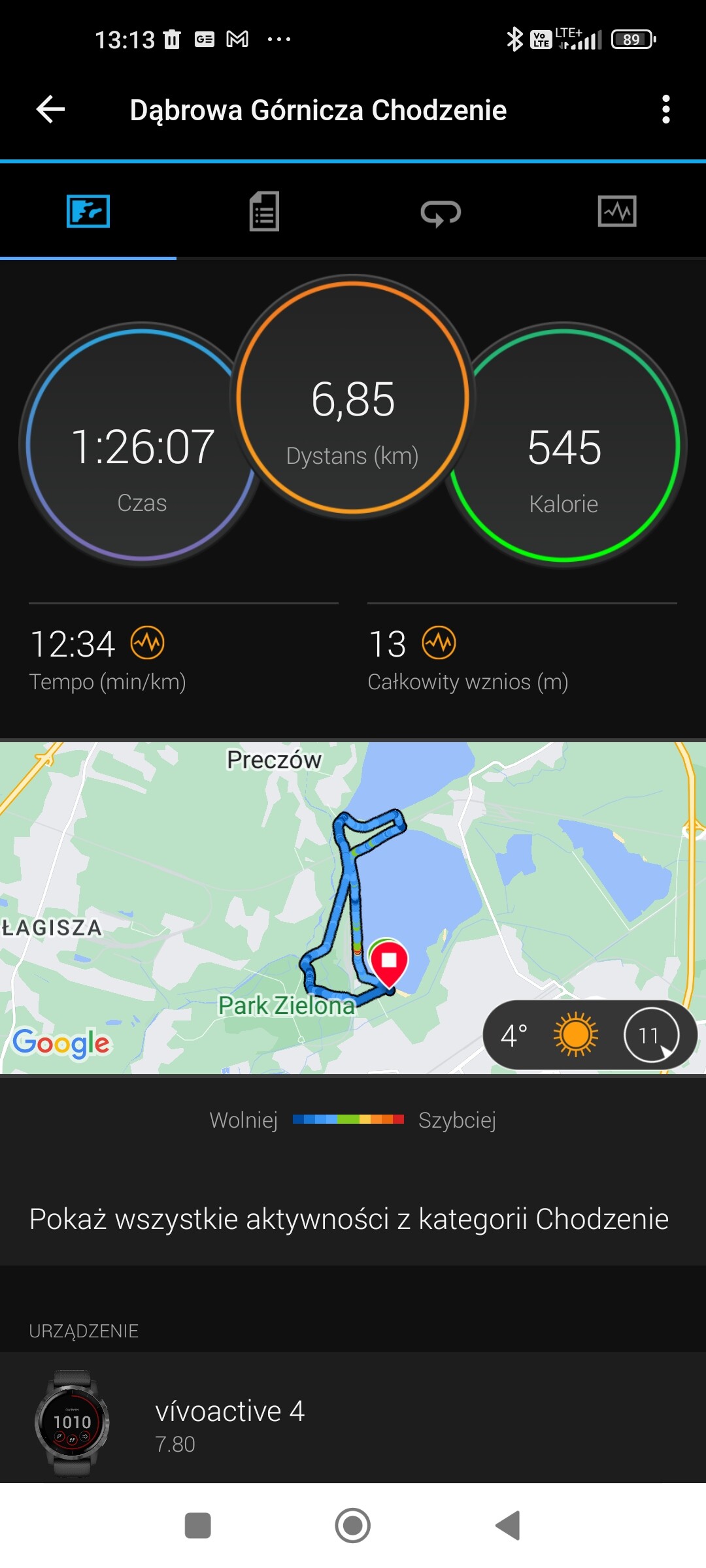The width and height of the screenshot is (706, 1568).
Task: Select the overview map tab
Action: [88, 212]
